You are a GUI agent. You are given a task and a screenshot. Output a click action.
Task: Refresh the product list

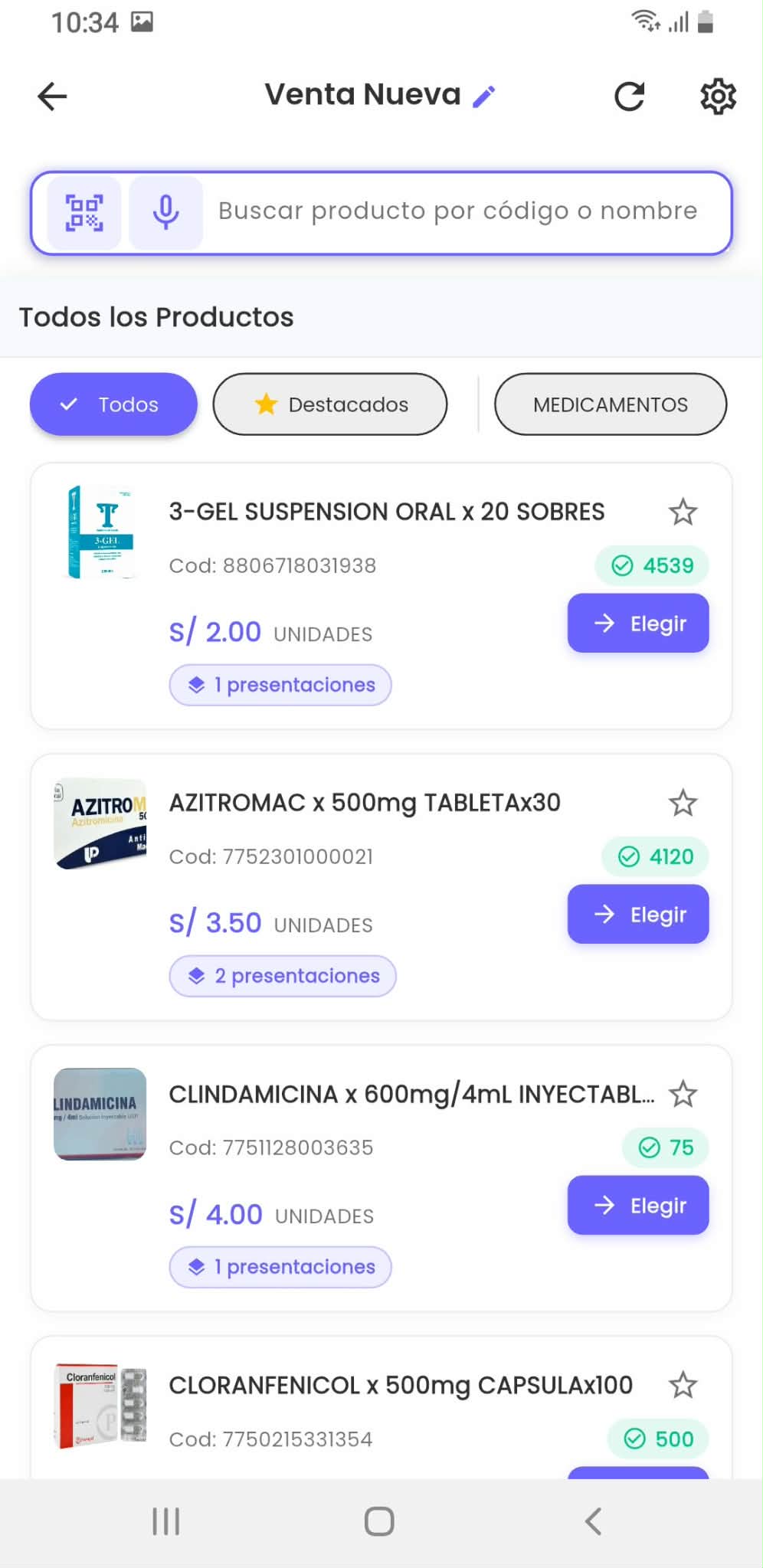[x=628, y=95]
